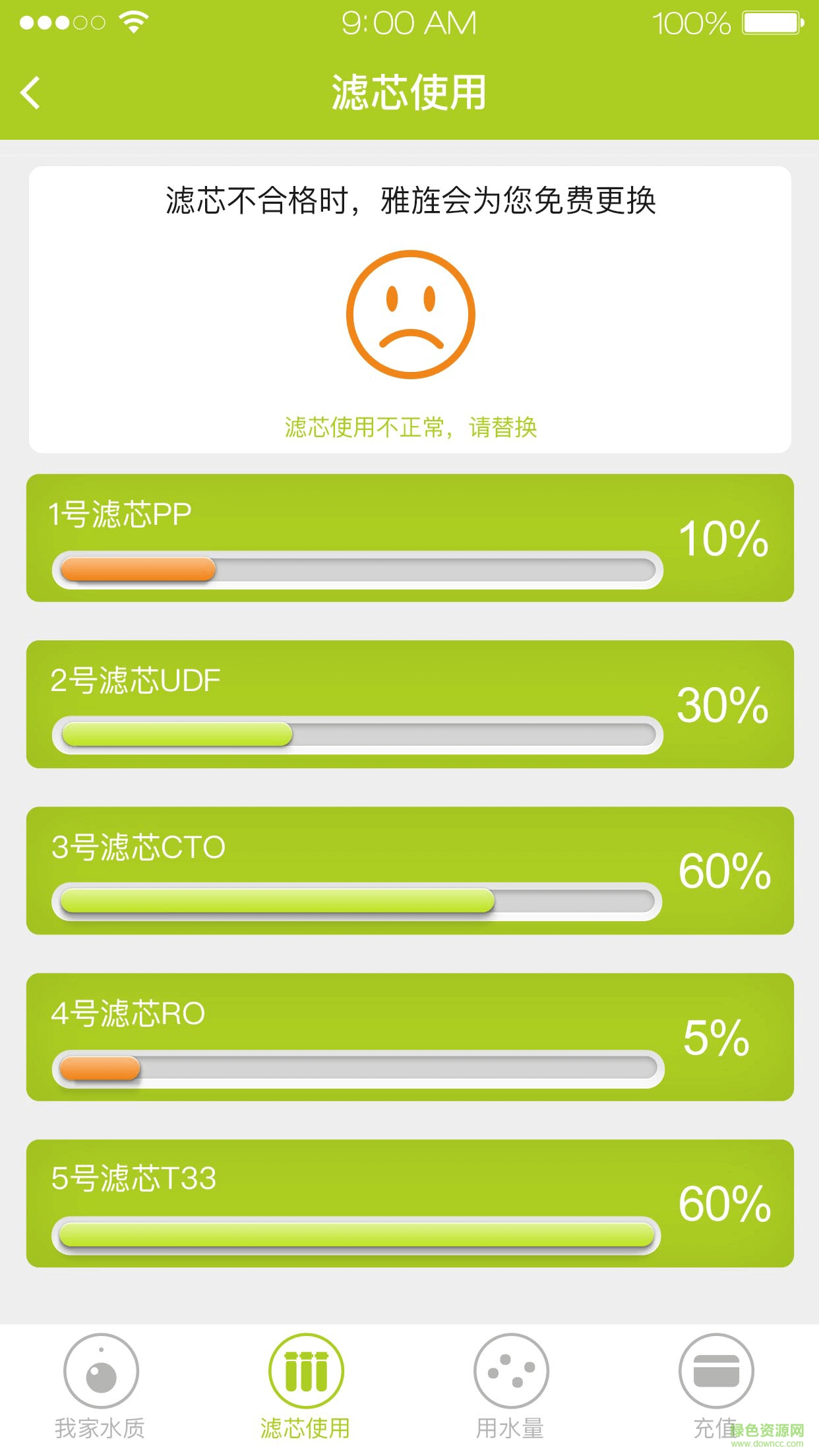
Task: Open the 1号滤芯PP card
Action: coord(409,537)
